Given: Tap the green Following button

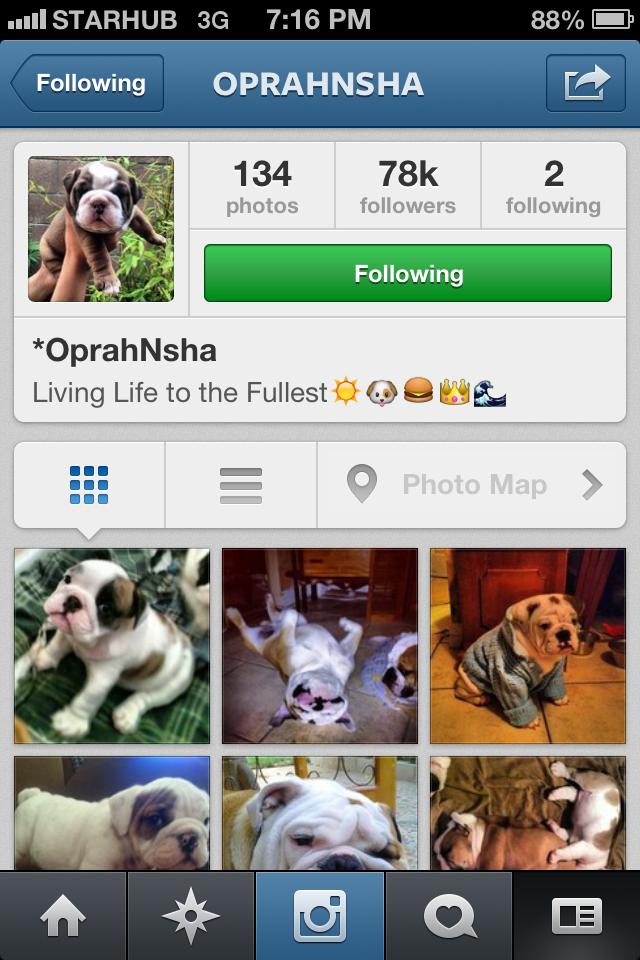Looking at the screenshot, I should 408,273.
